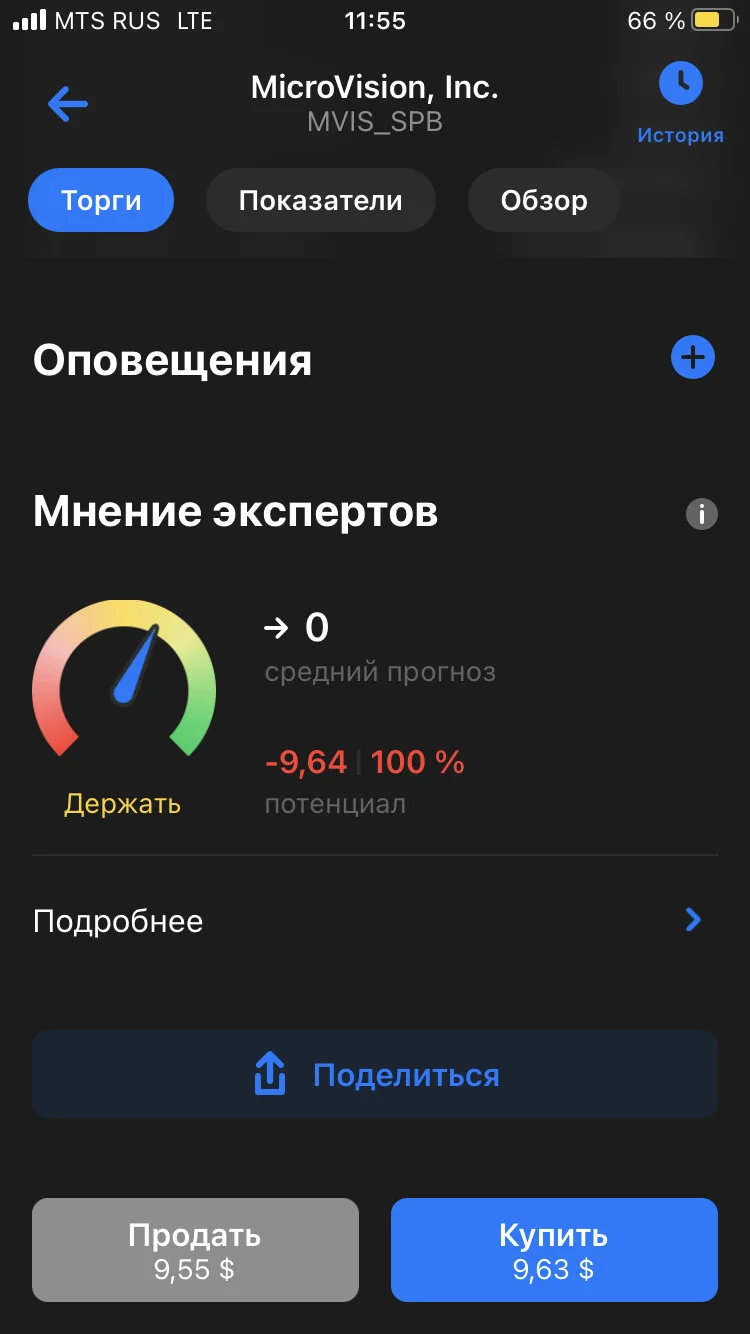
Task: Open the История clock icon
Action: (681, 84)
